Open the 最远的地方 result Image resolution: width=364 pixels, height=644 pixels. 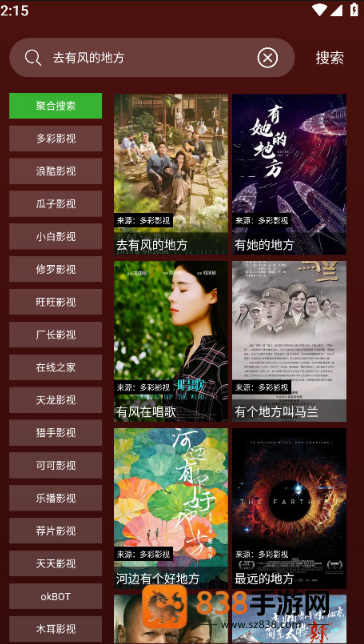[289, 508]
